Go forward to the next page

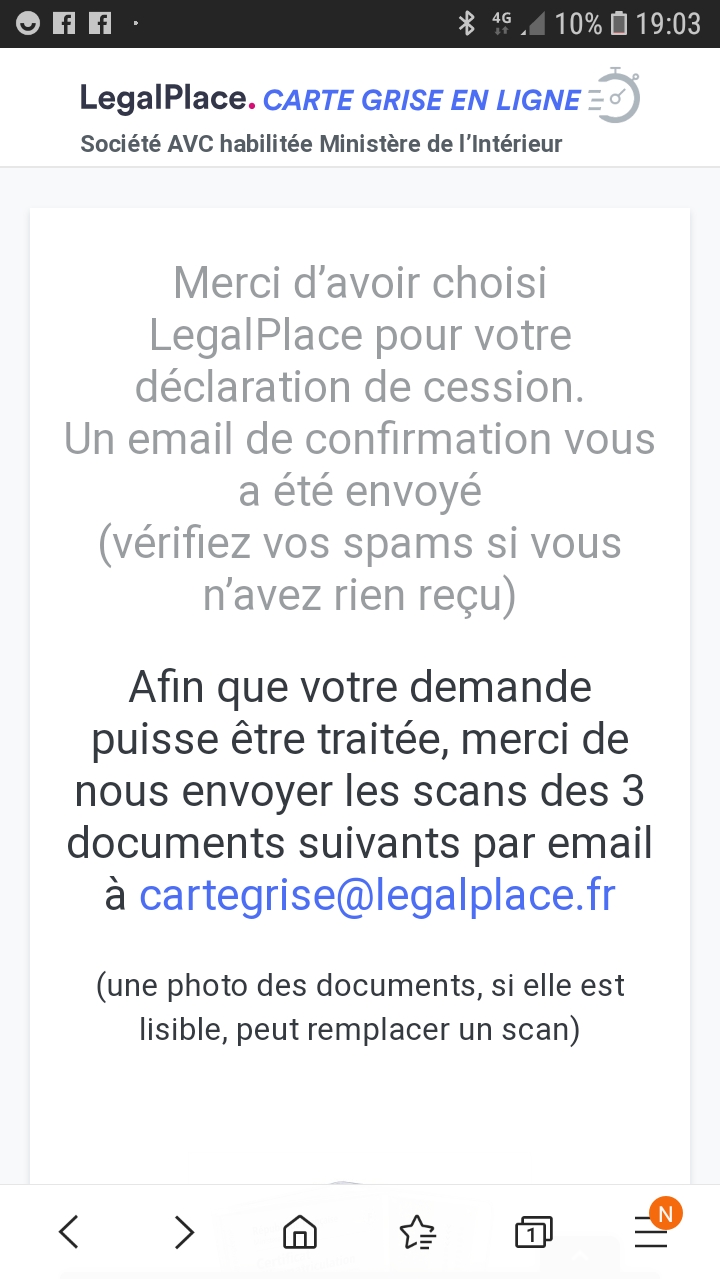pyautogui.click(x=184, y=1232)
